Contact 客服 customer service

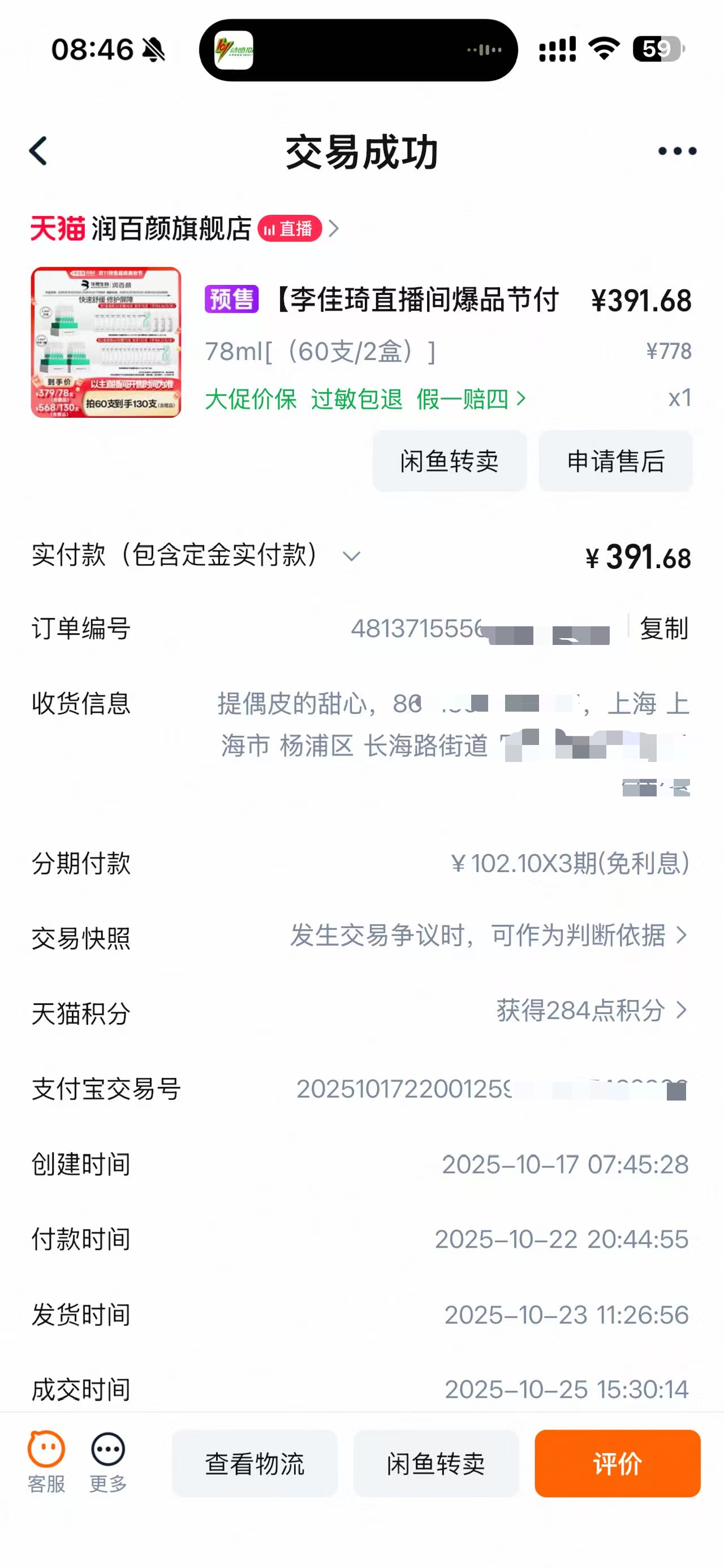click(x=46, y=1461)
